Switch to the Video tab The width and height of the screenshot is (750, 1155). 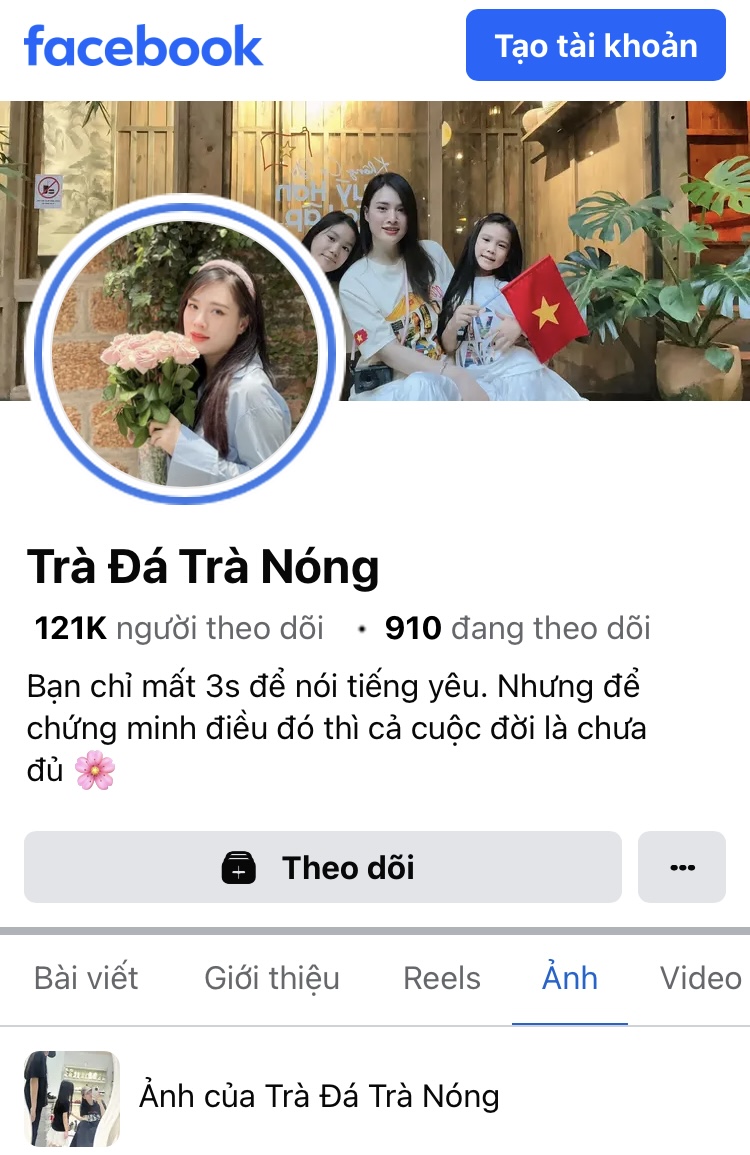[700, 978]
